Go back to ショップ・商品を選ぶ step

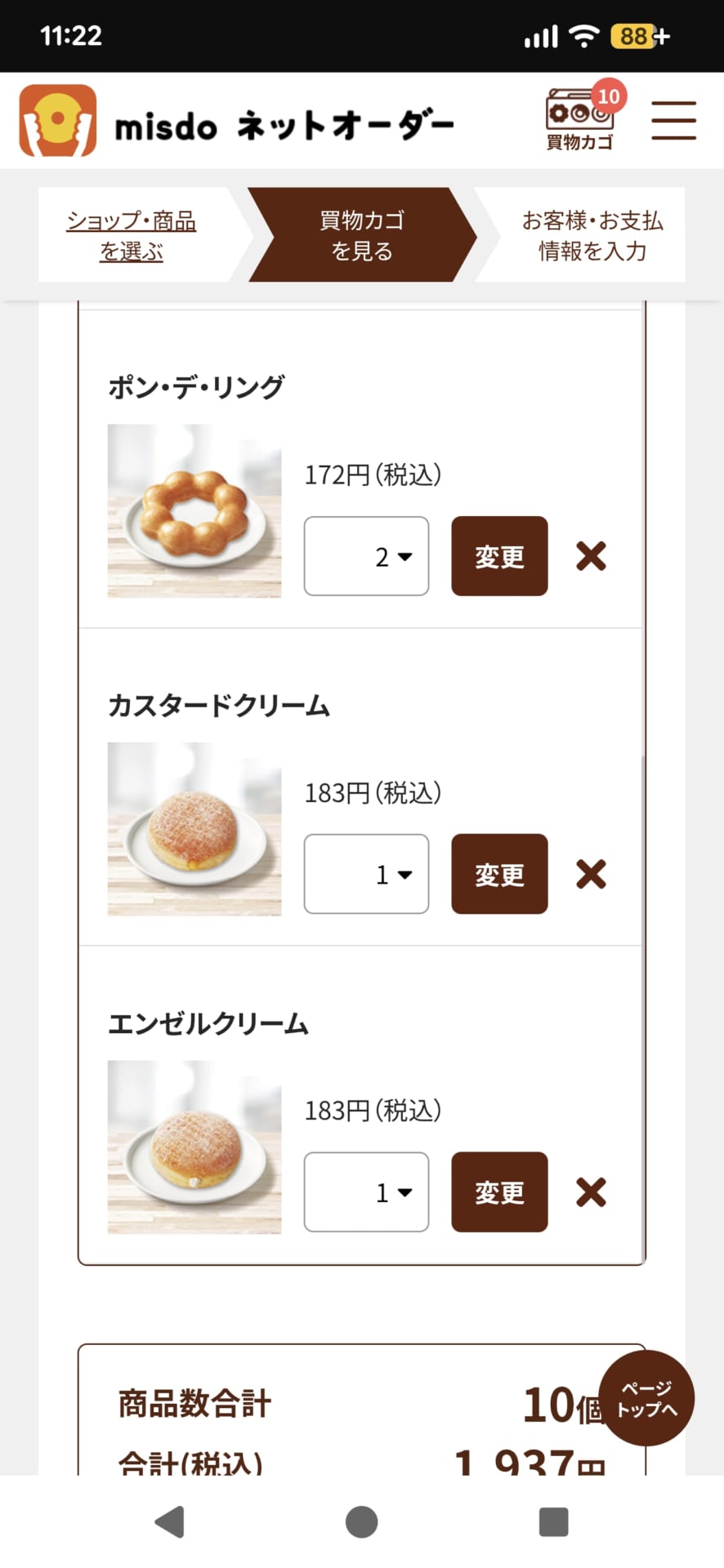point(132,235)
